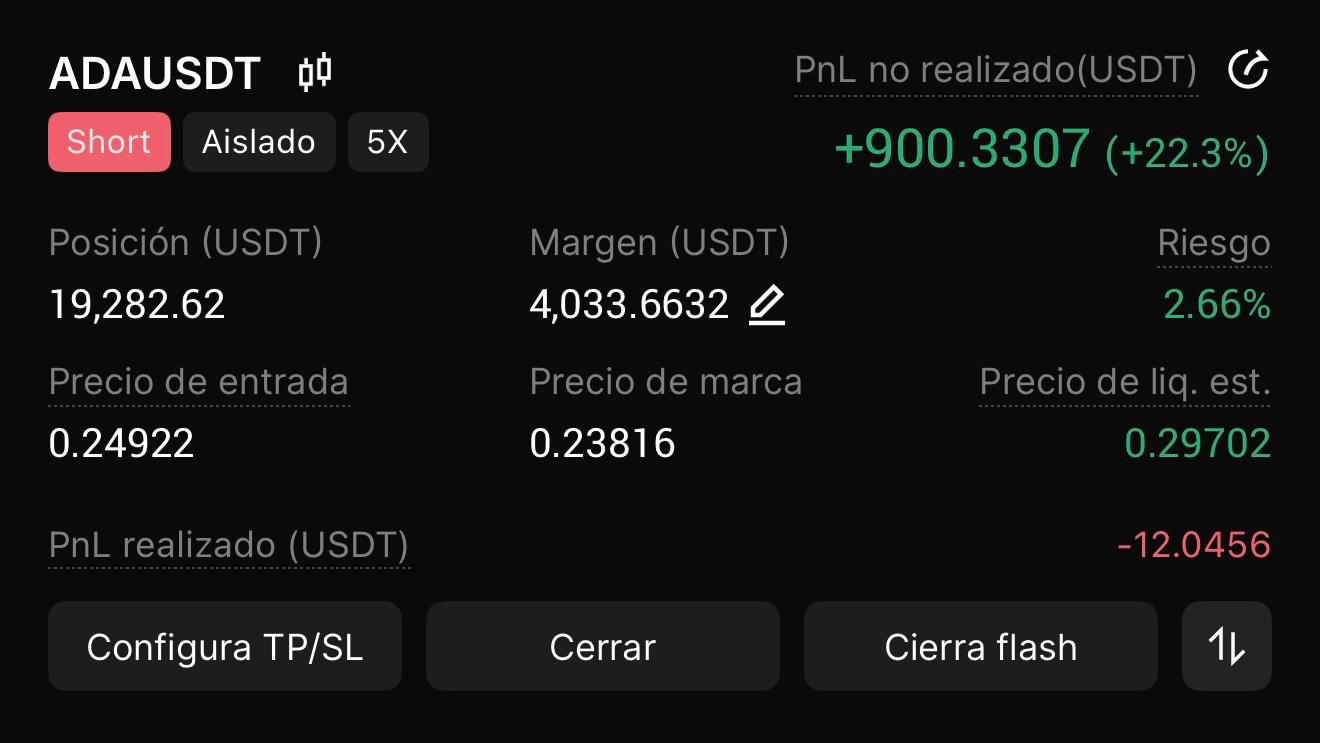Open the Riesgo info label
The height and width of the screenshot is (743, 1320).
pos(1214,244)
